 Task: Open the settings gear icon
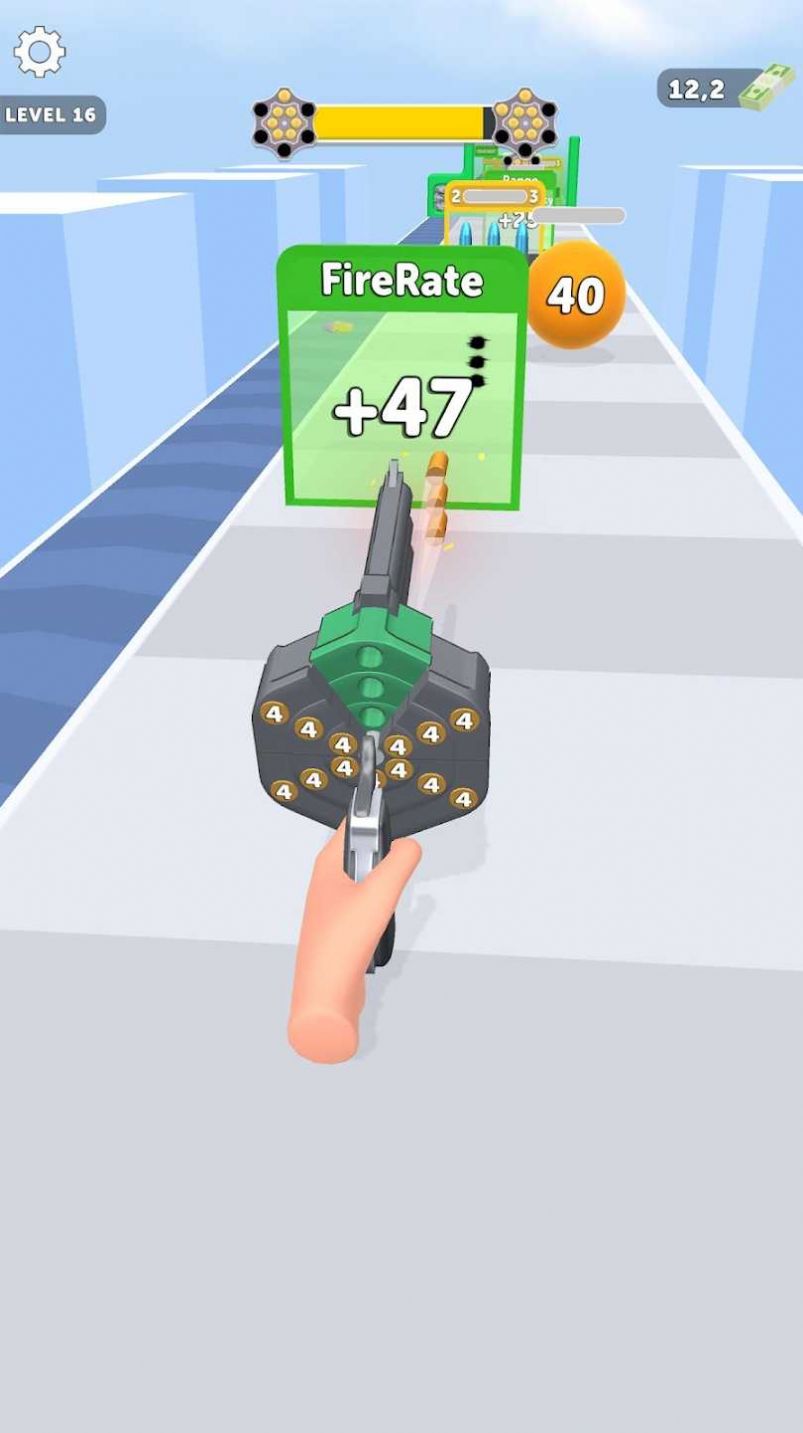(40, 52)
